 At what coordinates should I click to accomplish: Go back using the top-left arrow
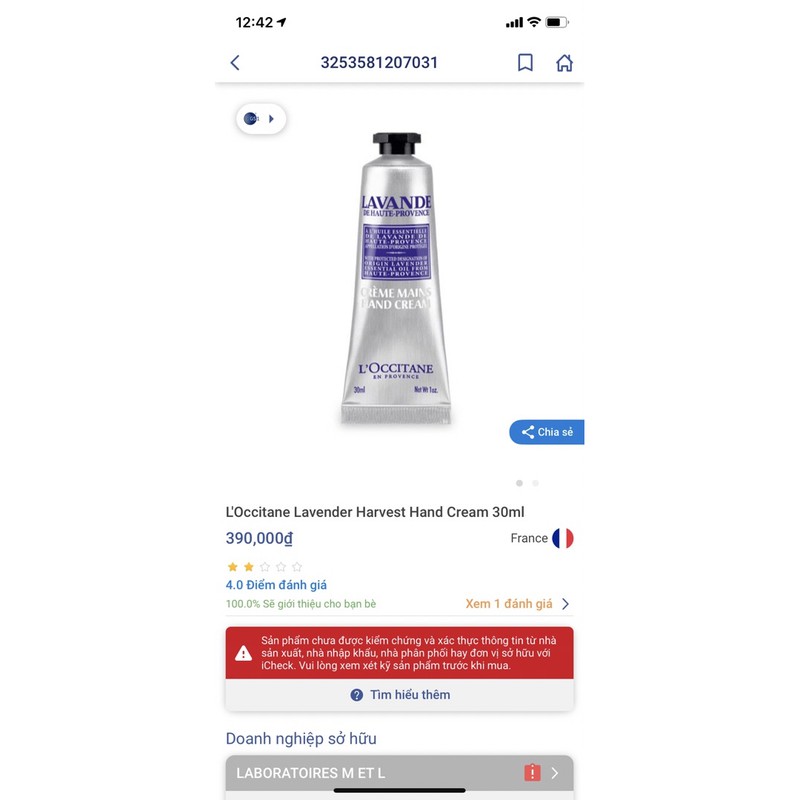point(235,63)
